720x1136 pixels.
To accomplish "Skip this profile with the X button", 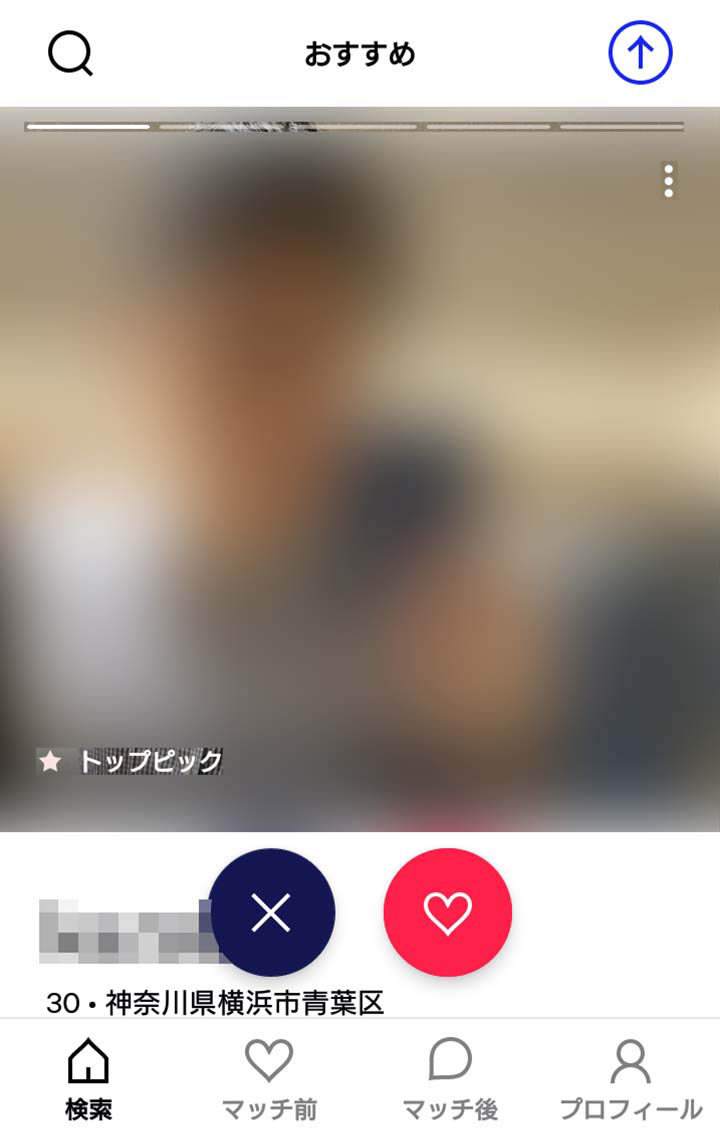I will (x=271, y=912).
